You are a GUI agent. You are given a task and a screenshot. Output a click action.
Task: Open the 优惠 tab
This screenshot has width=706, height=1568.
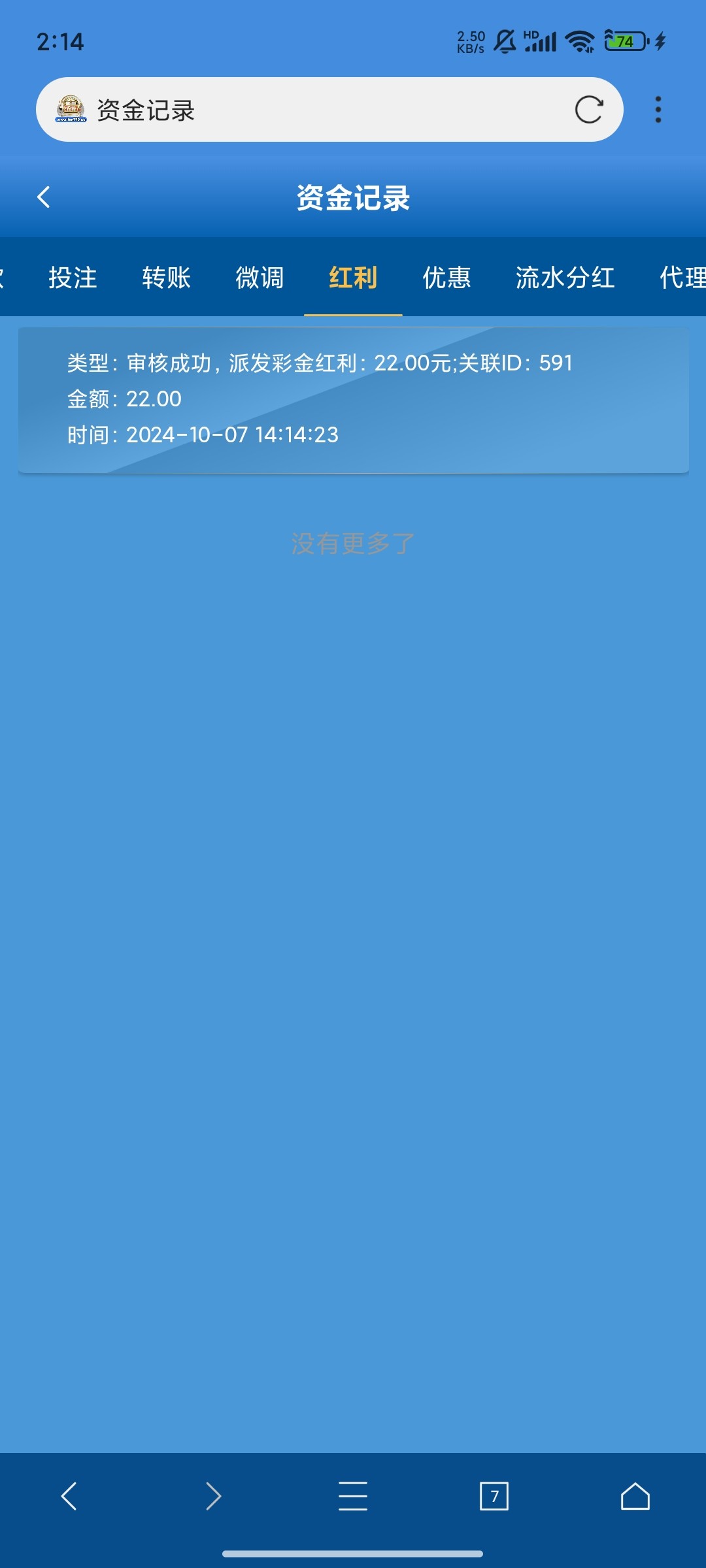point(446,278)
